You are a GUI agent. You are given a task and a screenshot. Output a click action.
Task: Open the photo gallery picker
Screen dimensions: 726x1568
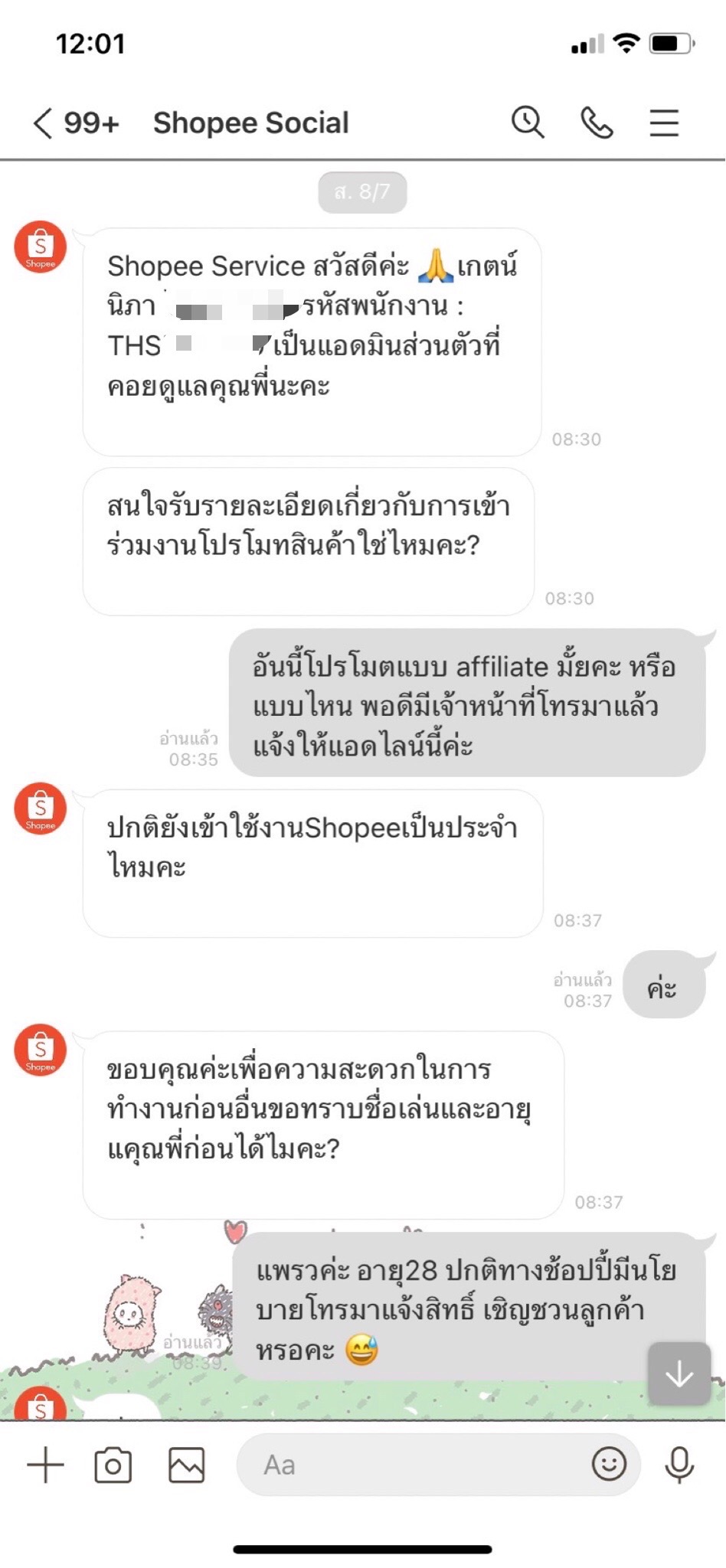click(x=186, y=1465)
